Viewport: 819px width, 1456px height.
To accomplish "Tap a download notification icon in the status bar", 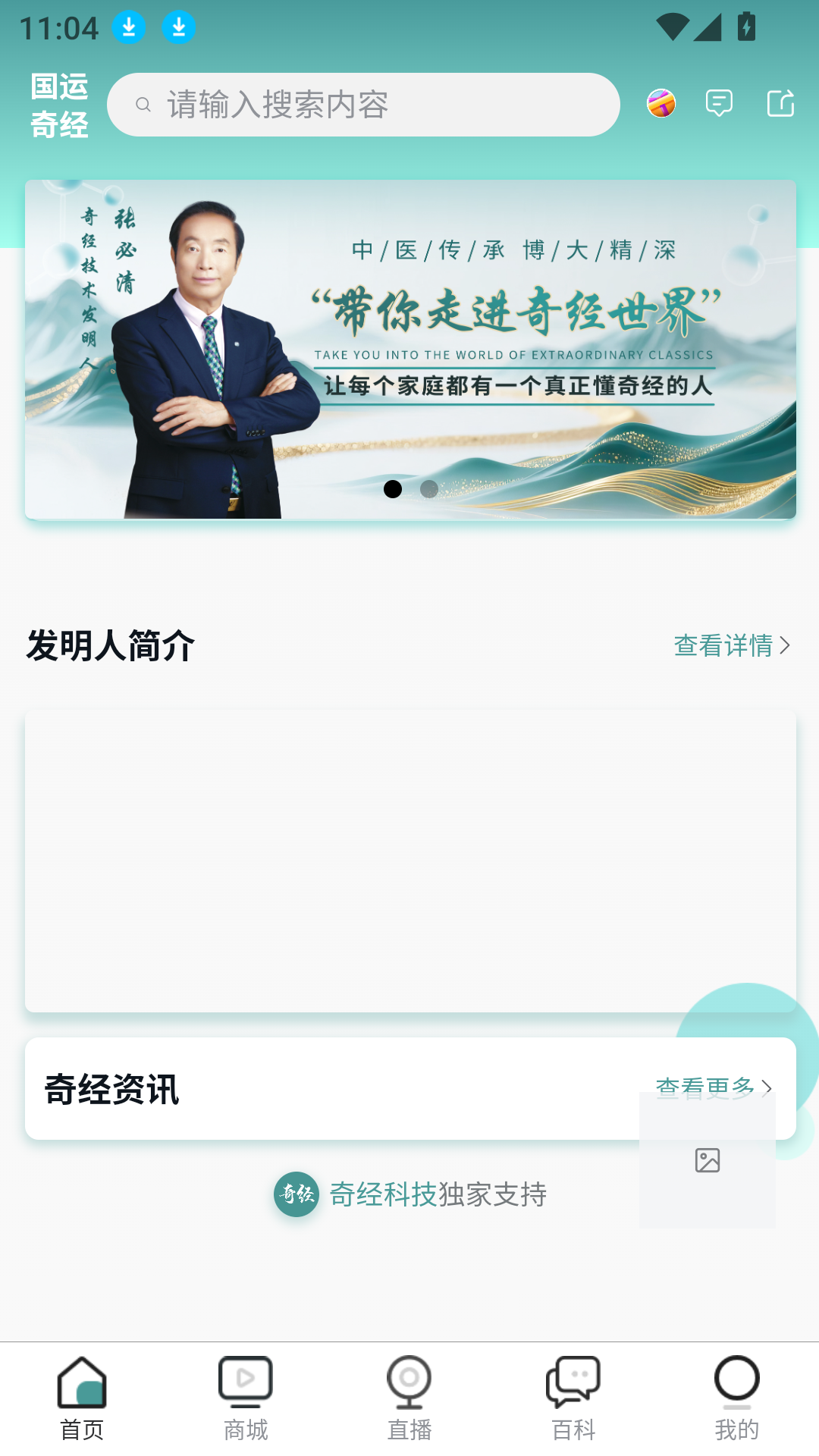I will coord(128,26).
